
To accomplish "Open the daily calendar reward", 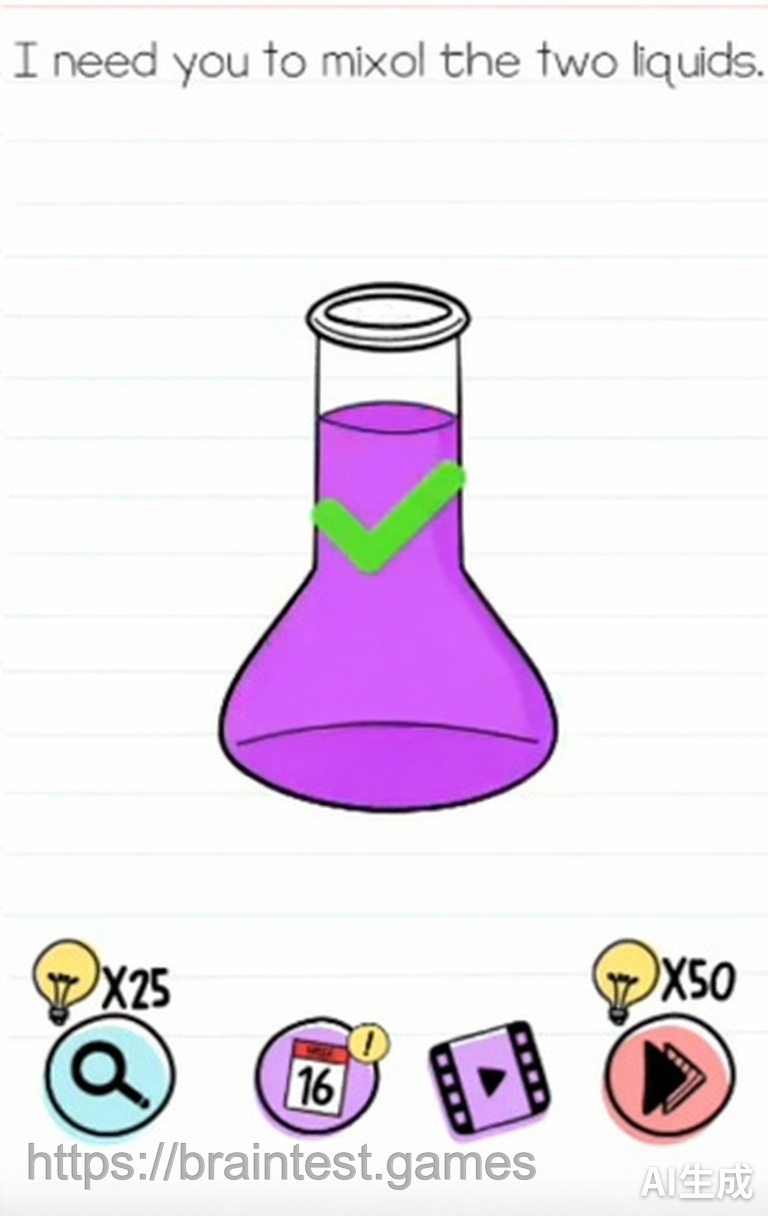I will coord(317,1077).
